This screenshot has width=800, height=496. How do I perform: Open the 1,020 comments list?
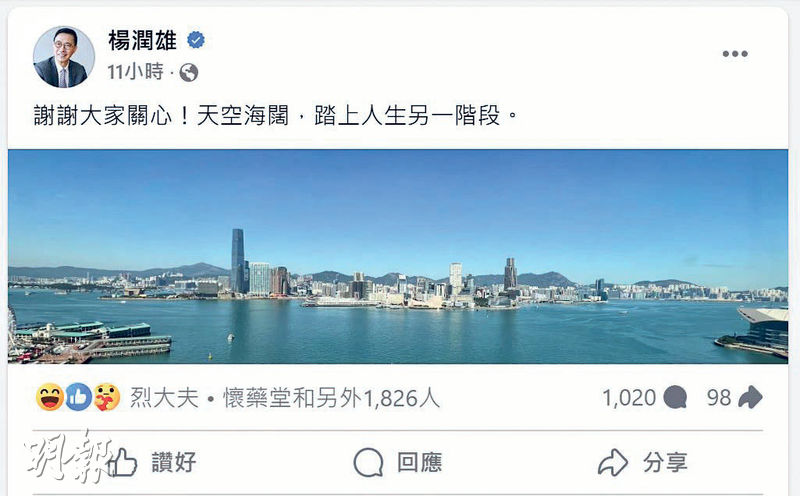644,398
